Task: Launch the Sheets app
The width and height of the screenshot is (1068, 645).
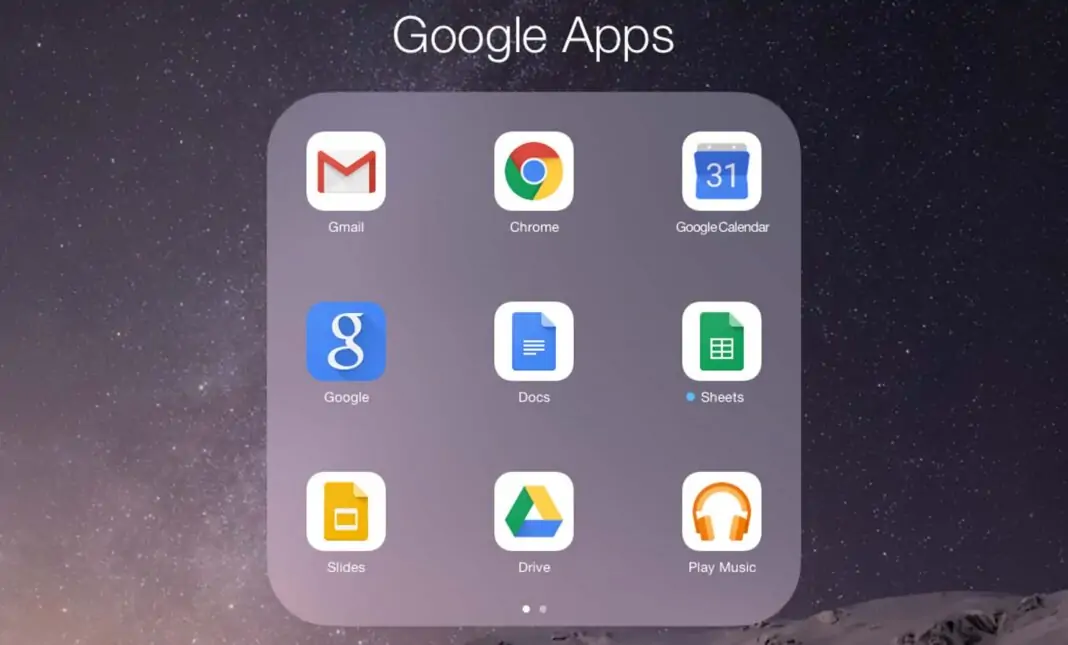Action: click(x=722, y=341)
